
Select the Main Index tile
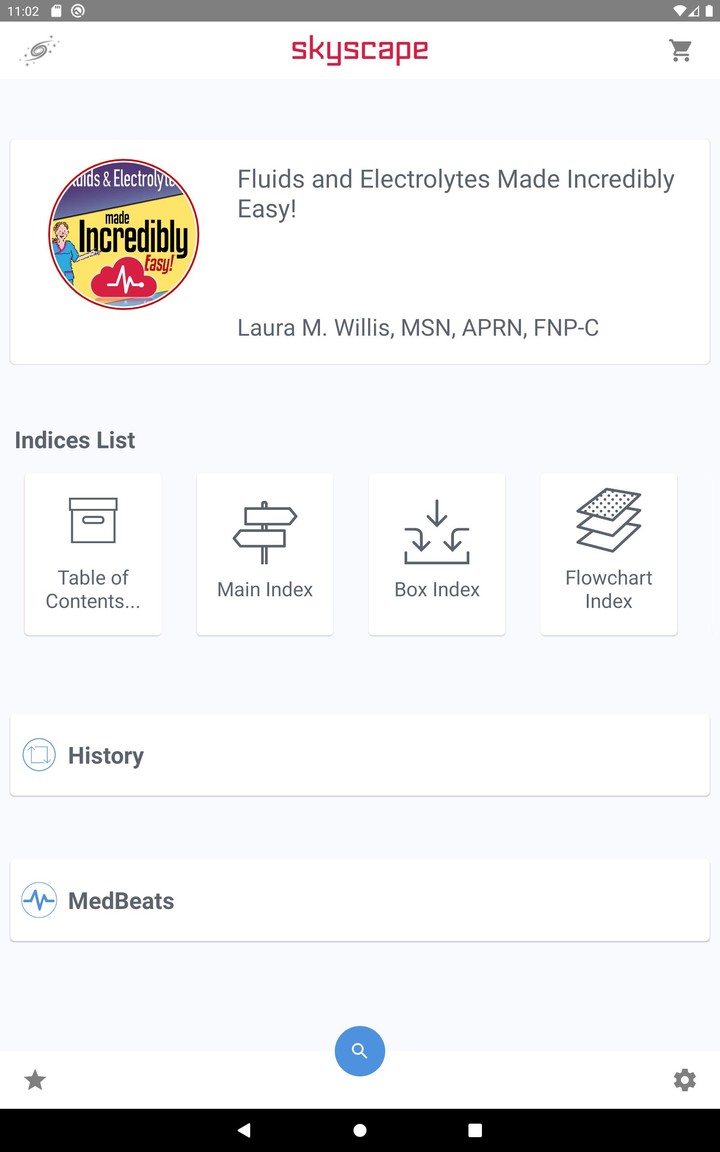tap(265, 554)
